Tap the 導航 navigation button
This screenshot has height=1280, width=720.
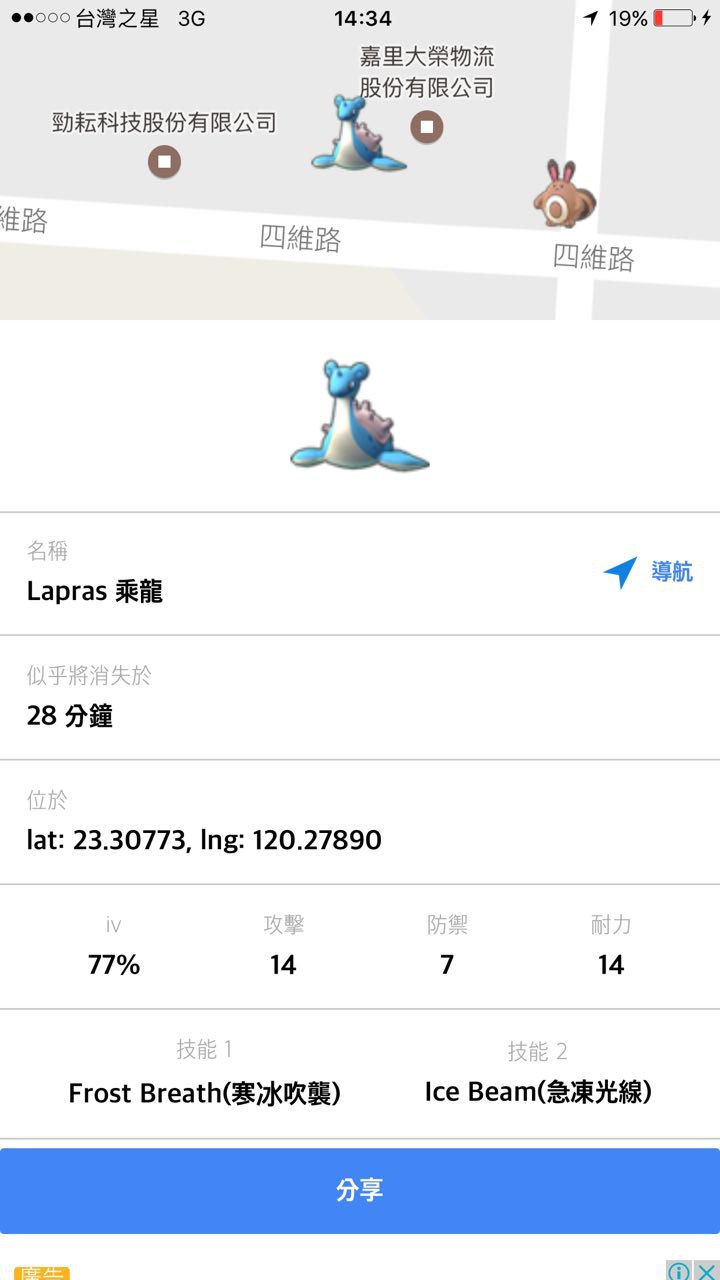pyautogui.click(x=648, y=572)
